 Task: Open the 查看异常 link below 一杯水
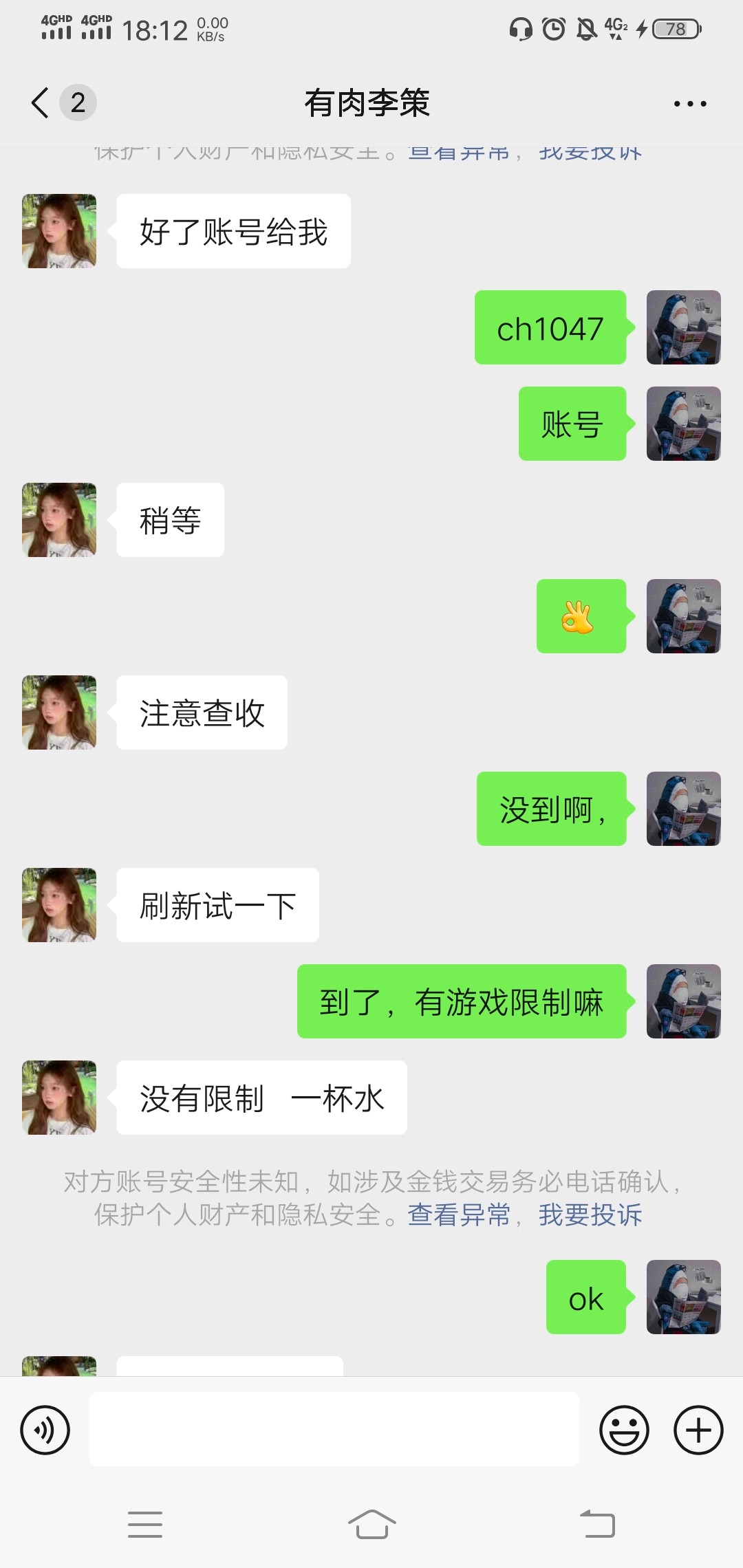pos(459,1215)
